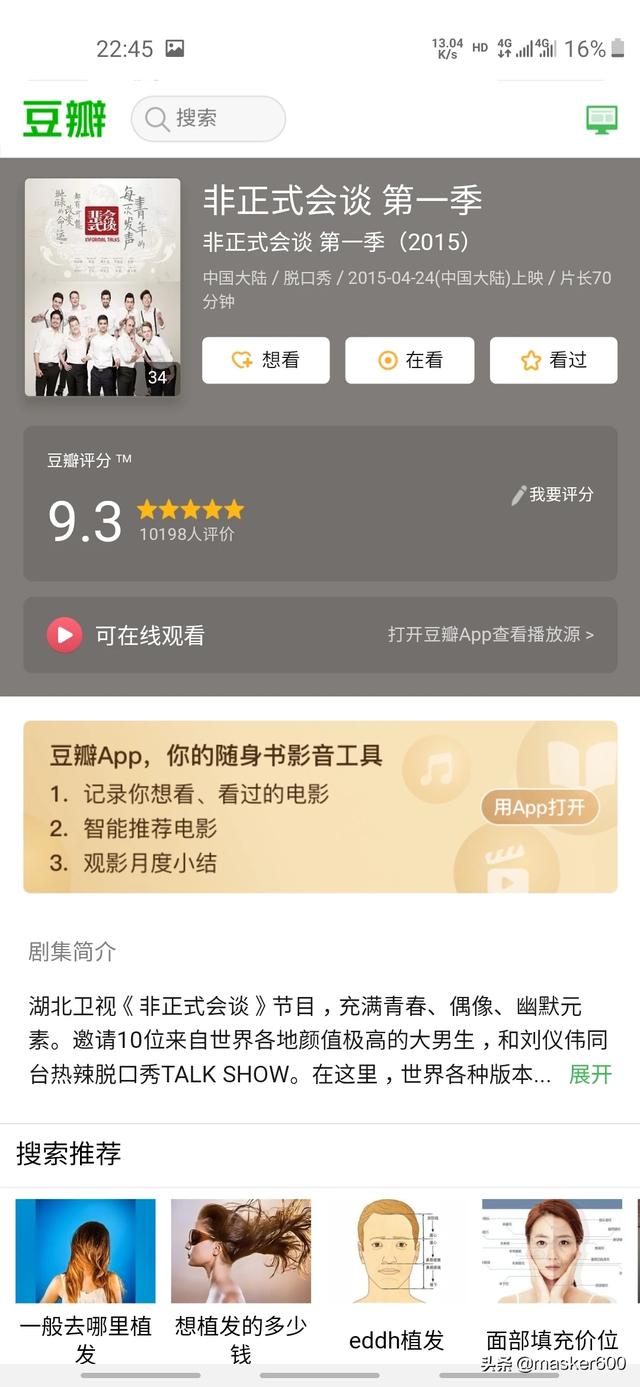Mark the show as 在看
Image resolution: width=640 pixels, height=1387 pixels.
[410, 360]
